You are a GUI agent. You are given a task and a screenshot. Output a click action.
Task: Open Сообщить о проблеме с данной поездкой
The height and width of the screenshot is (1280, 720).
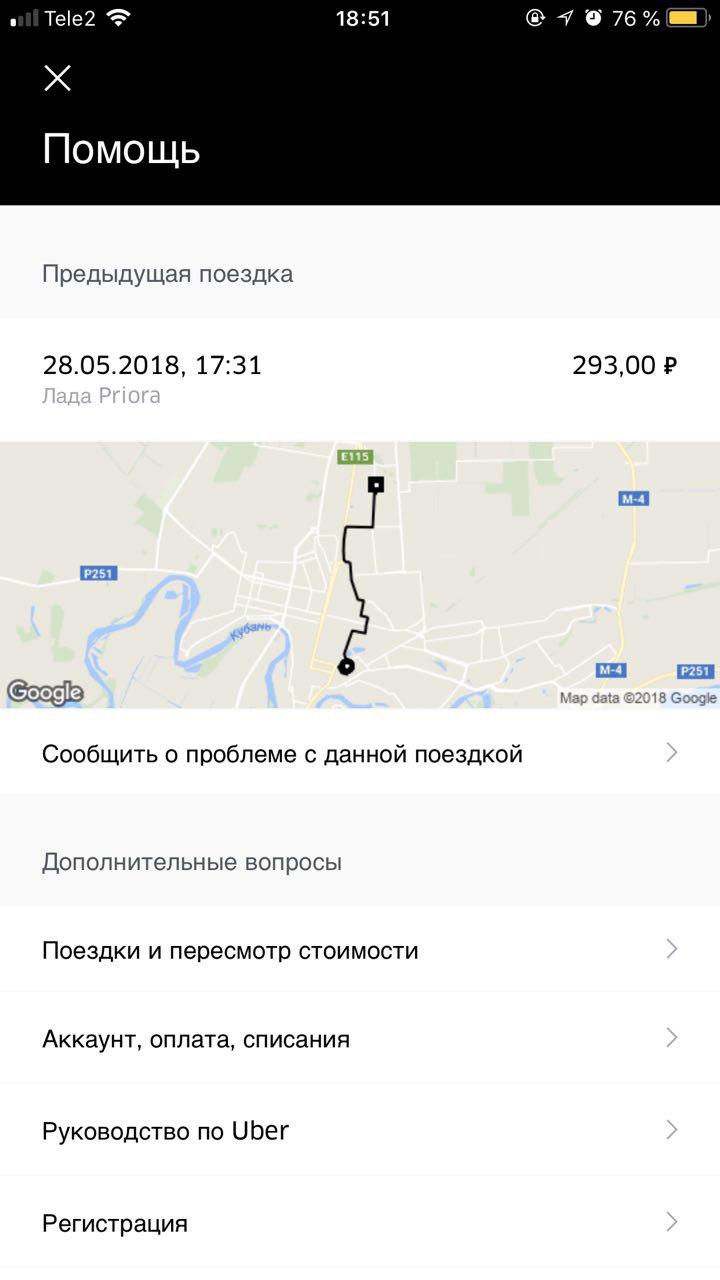360,753
